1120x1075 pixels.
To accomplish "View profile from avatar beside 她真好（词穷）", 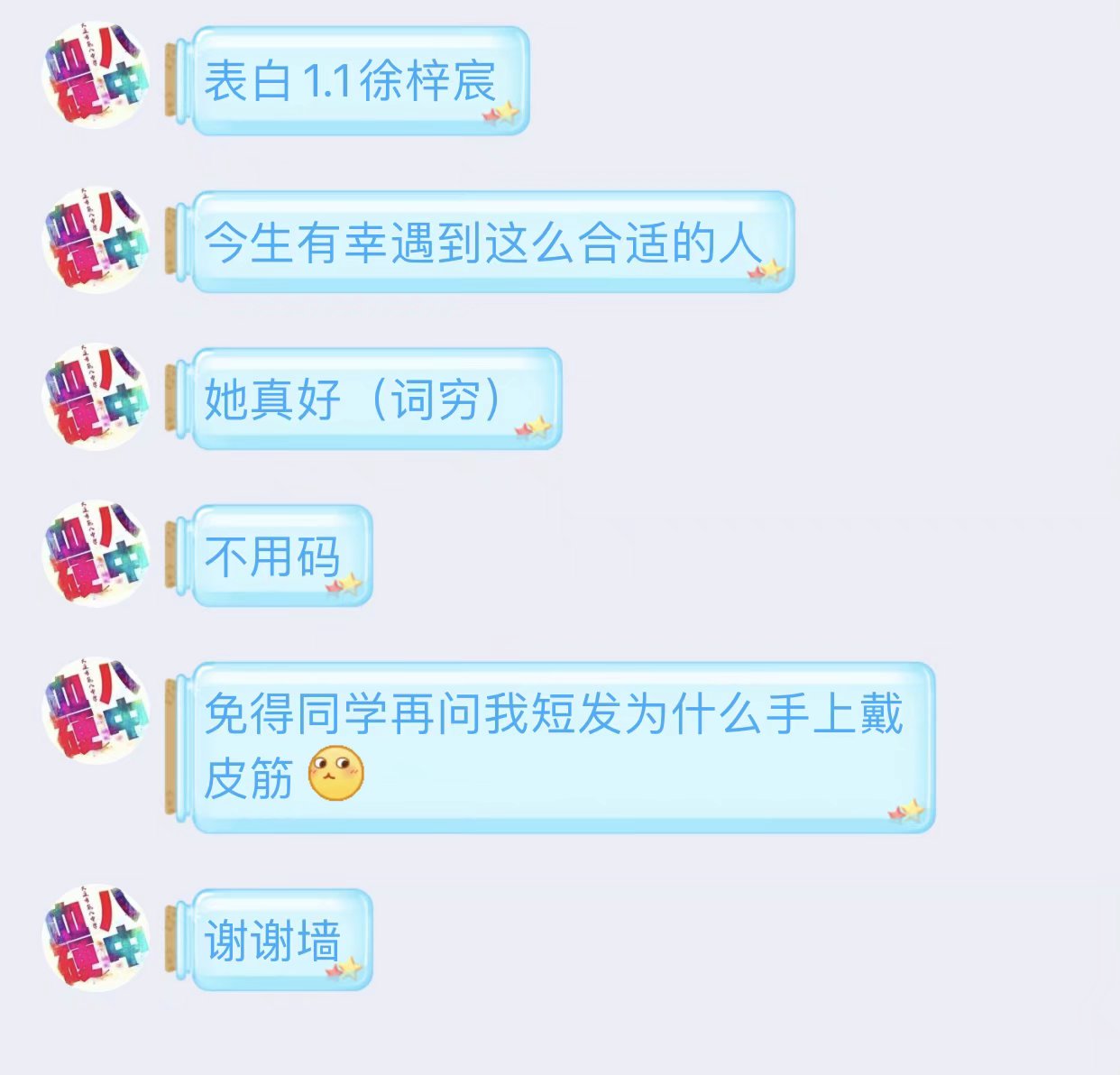I will point(96,397).
